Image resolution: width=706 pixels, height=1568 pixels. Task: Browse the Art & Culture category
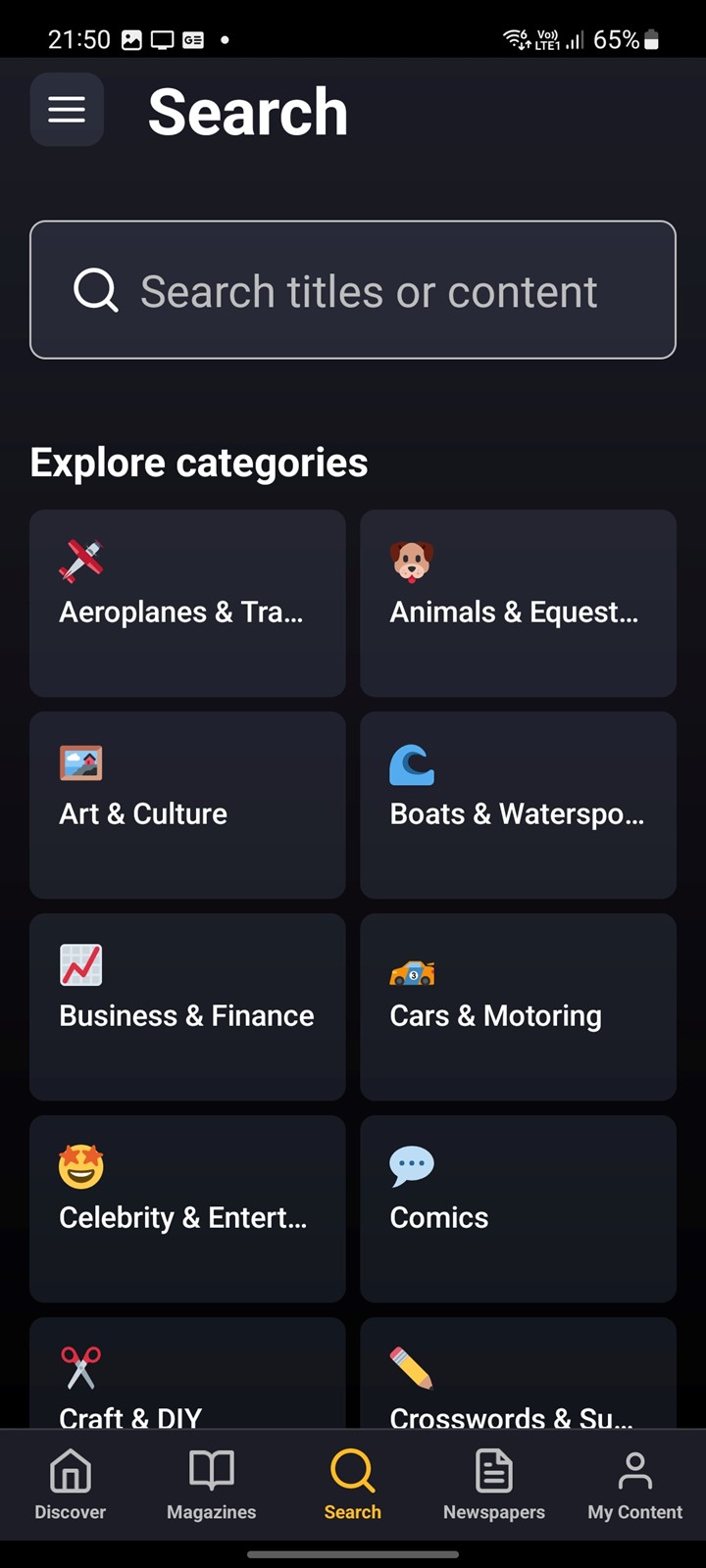pos(187,805)
